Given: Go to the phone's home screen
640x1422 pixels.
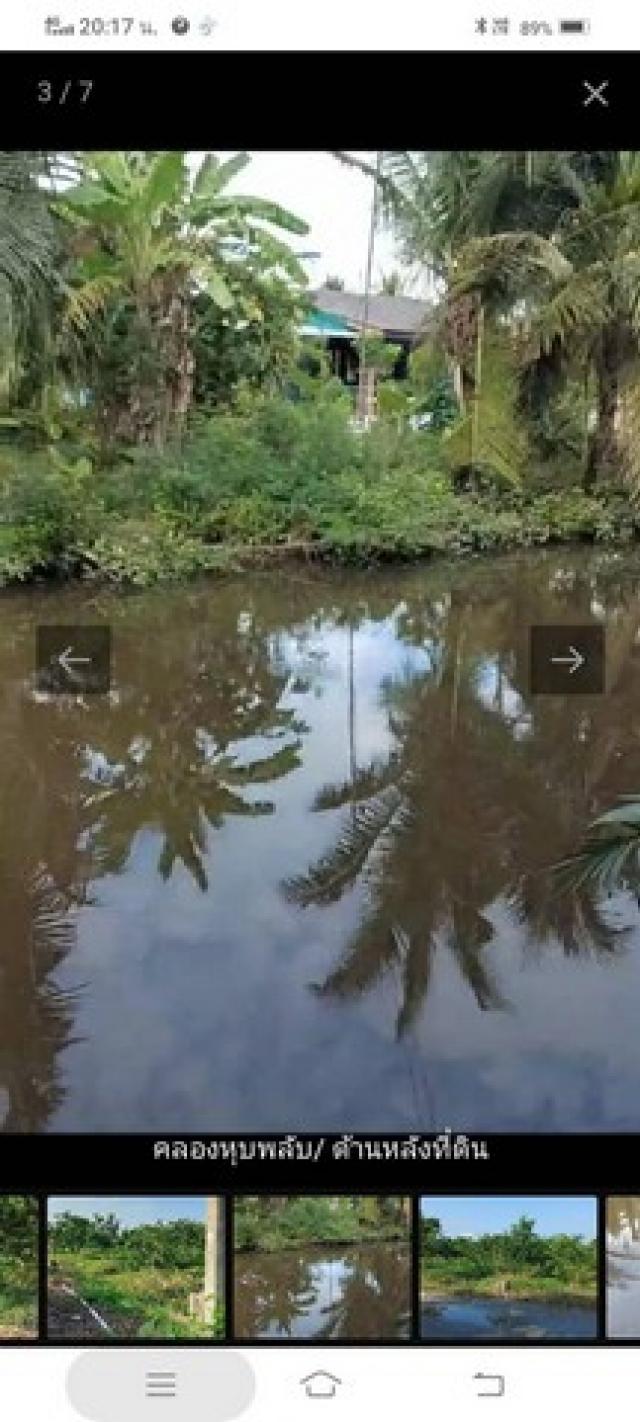Looking at the screenshot, I should [320, 1384].
